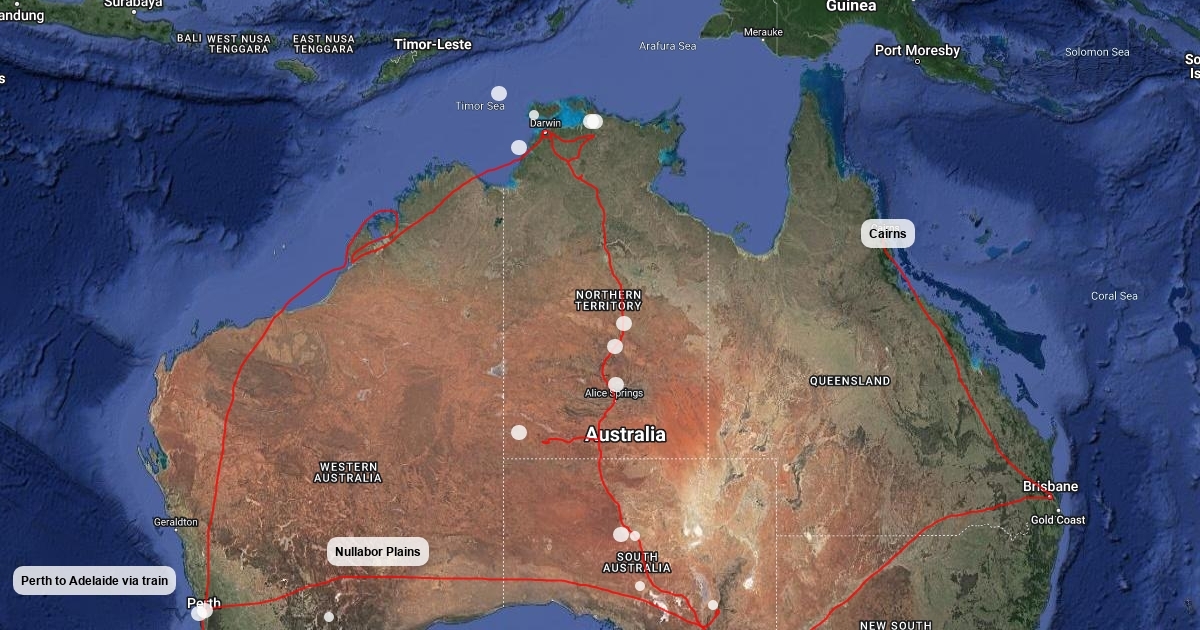Screen dimensions: 1200x630
Task: Tap the white waypoint dot in the Timor Sea
Action: (499, 94)
